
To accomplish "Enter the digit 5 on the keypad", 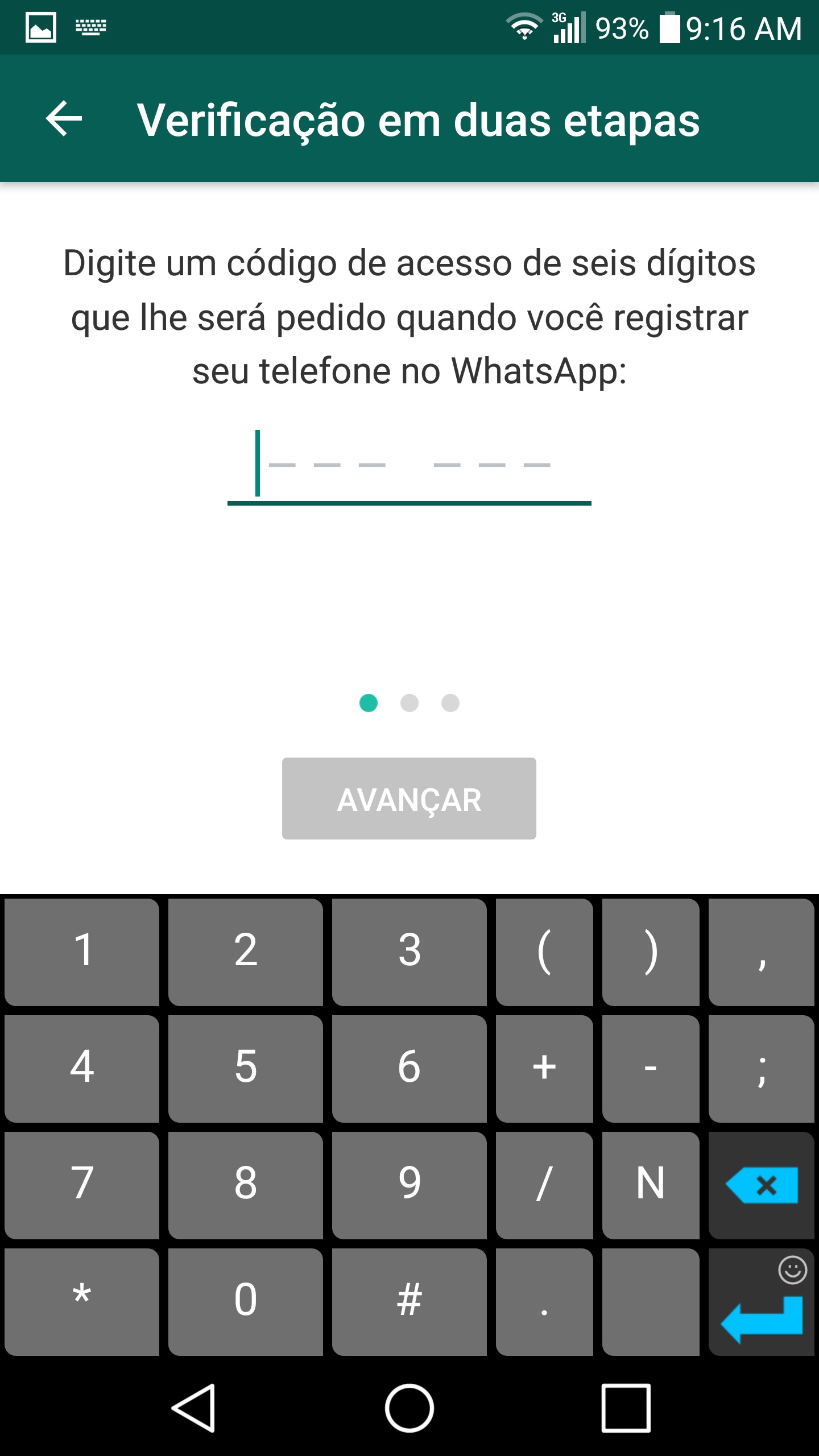I will coord(246,1069).
